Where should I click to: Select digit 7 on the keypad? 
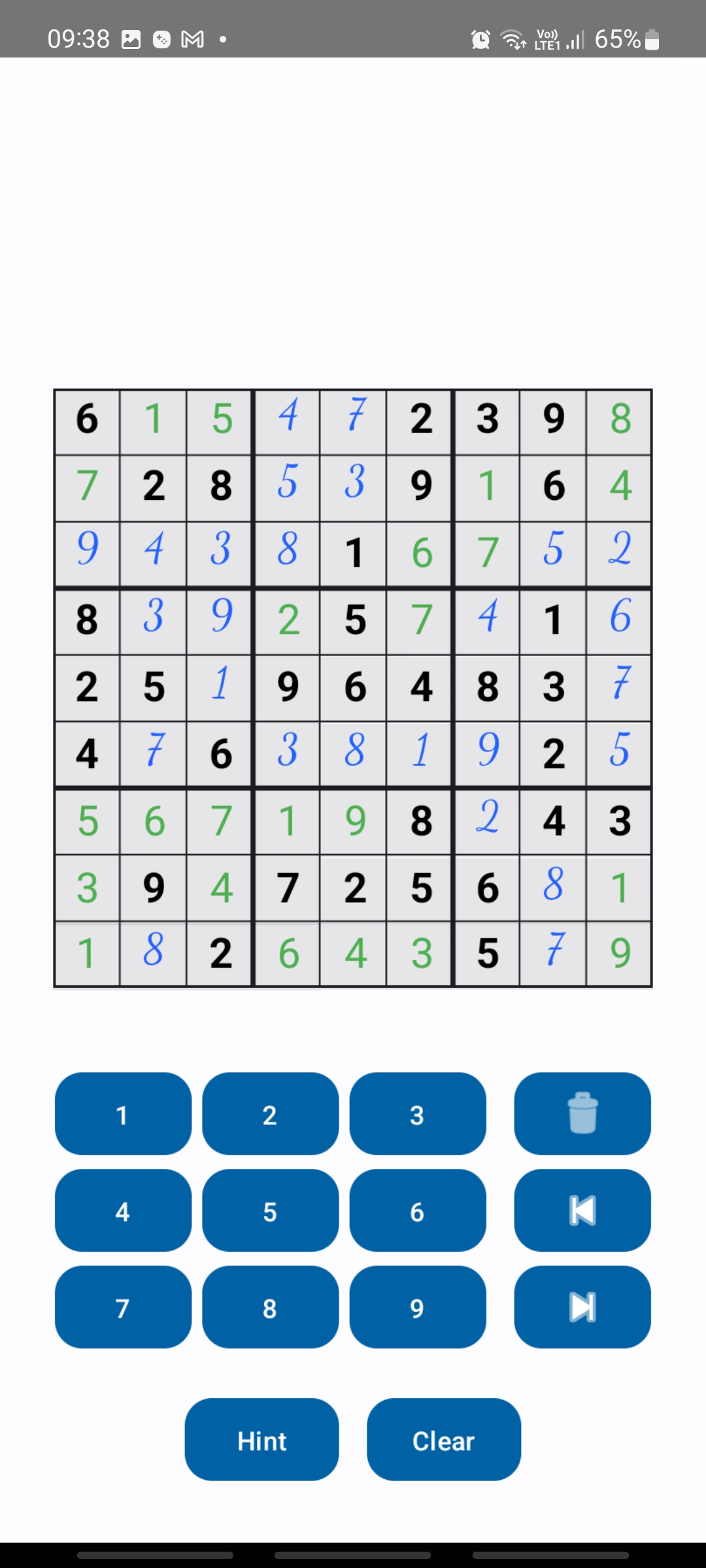123,1307
